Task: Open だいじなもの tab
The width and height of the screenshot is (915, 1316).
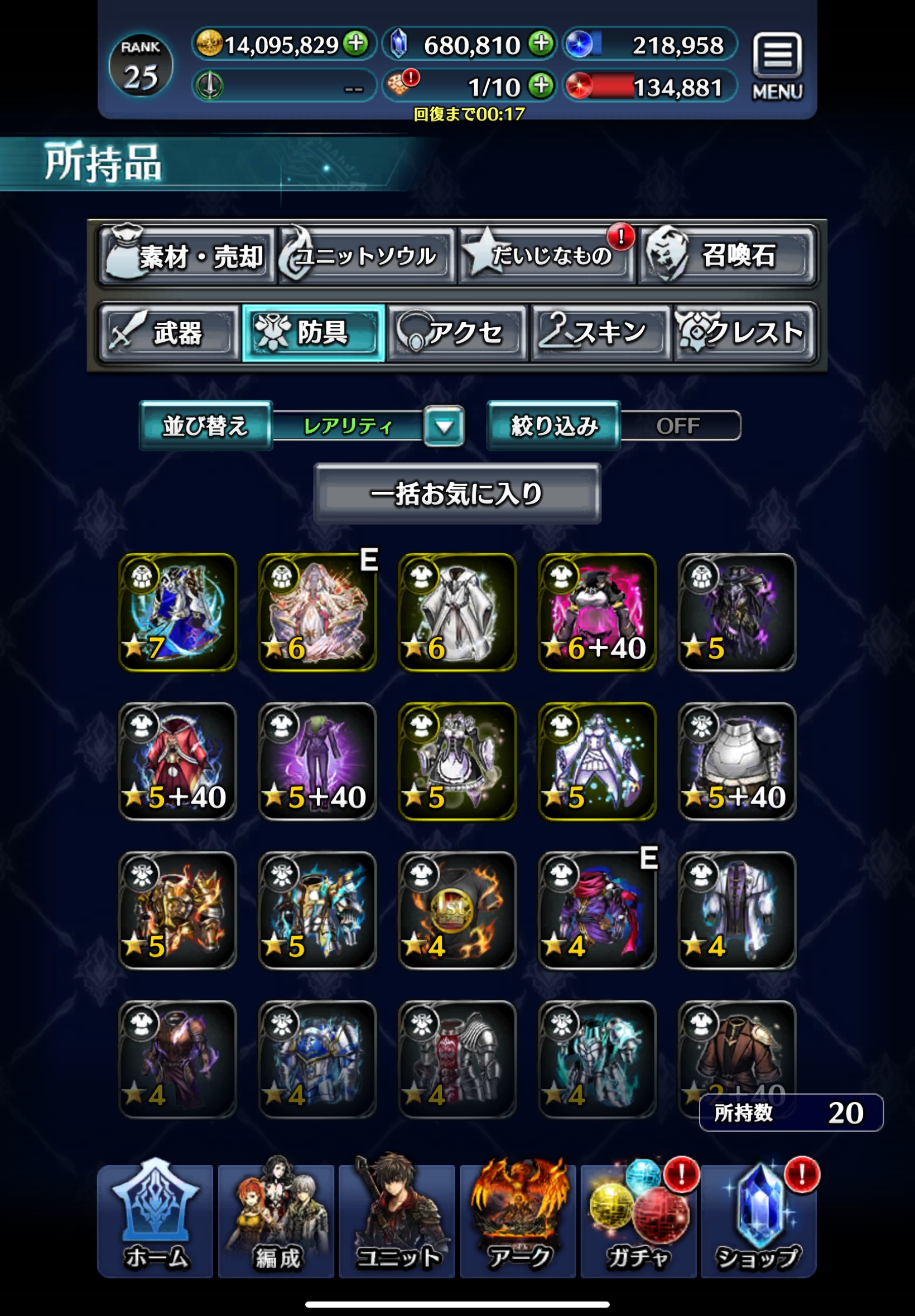Action: coord(546,255)
